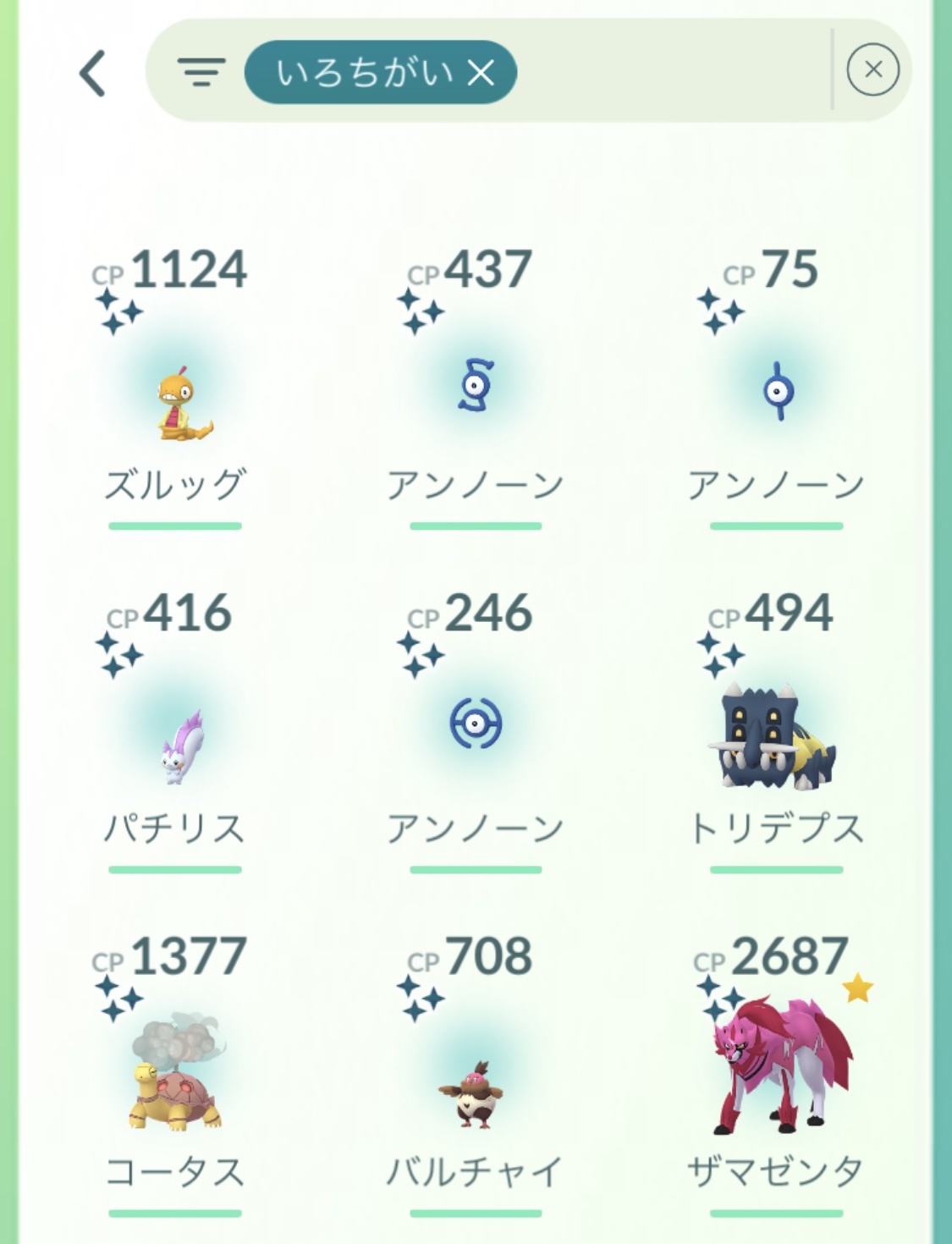
Task: Open ザマゼンタ with CP 2687
Action: (777, 1066)
